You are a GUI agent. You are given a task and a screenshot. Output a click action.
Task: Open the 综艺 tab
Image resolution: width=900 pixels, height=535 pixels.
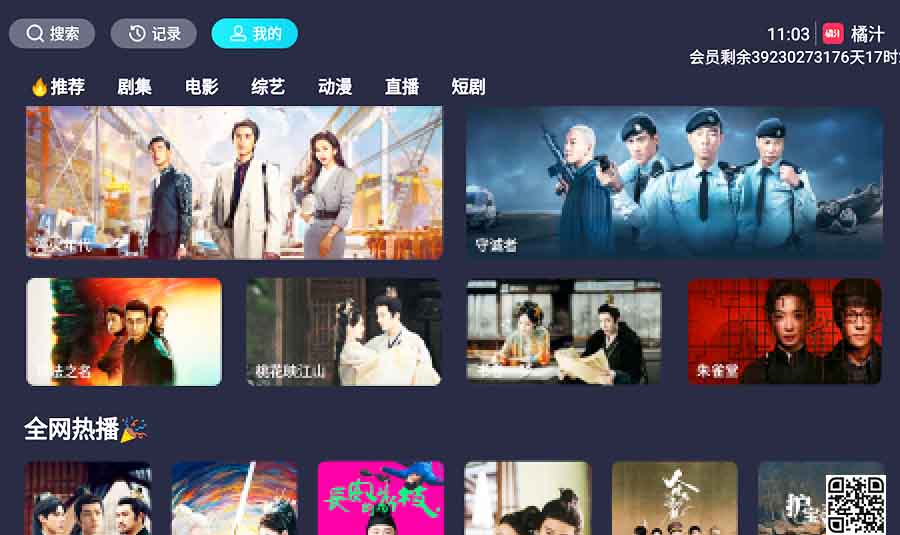(x=268, y=87)
